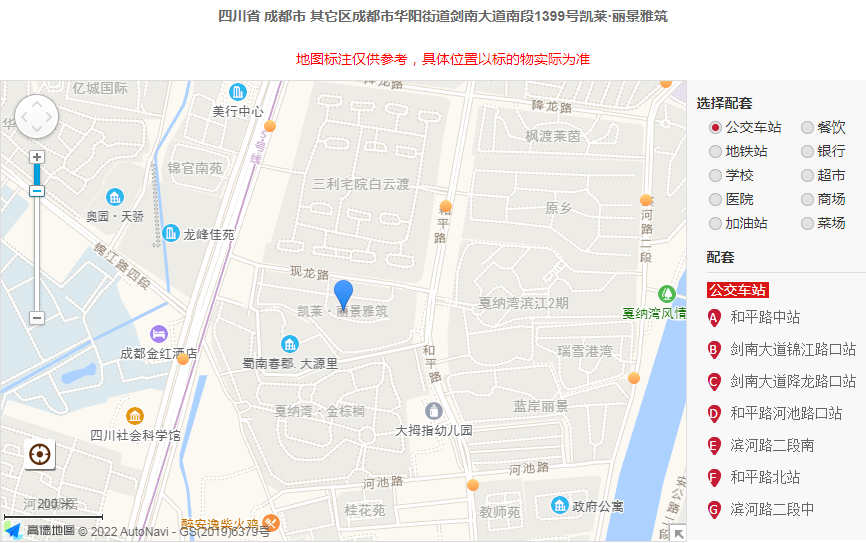
Task: Open bus stop 和平路北站
Action: (x=765, y=477)
